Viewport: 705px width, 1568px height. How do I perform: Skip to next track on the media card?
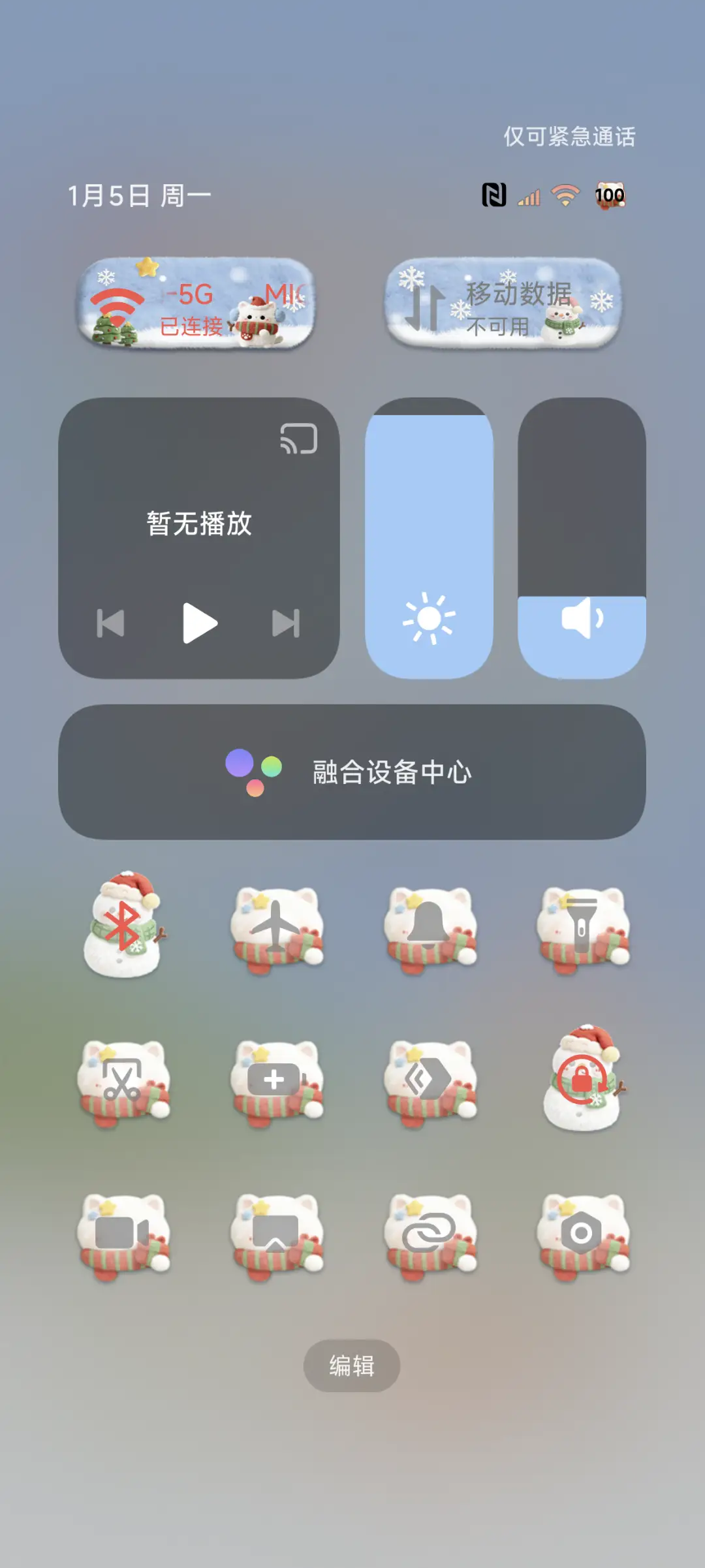(285, 622)
